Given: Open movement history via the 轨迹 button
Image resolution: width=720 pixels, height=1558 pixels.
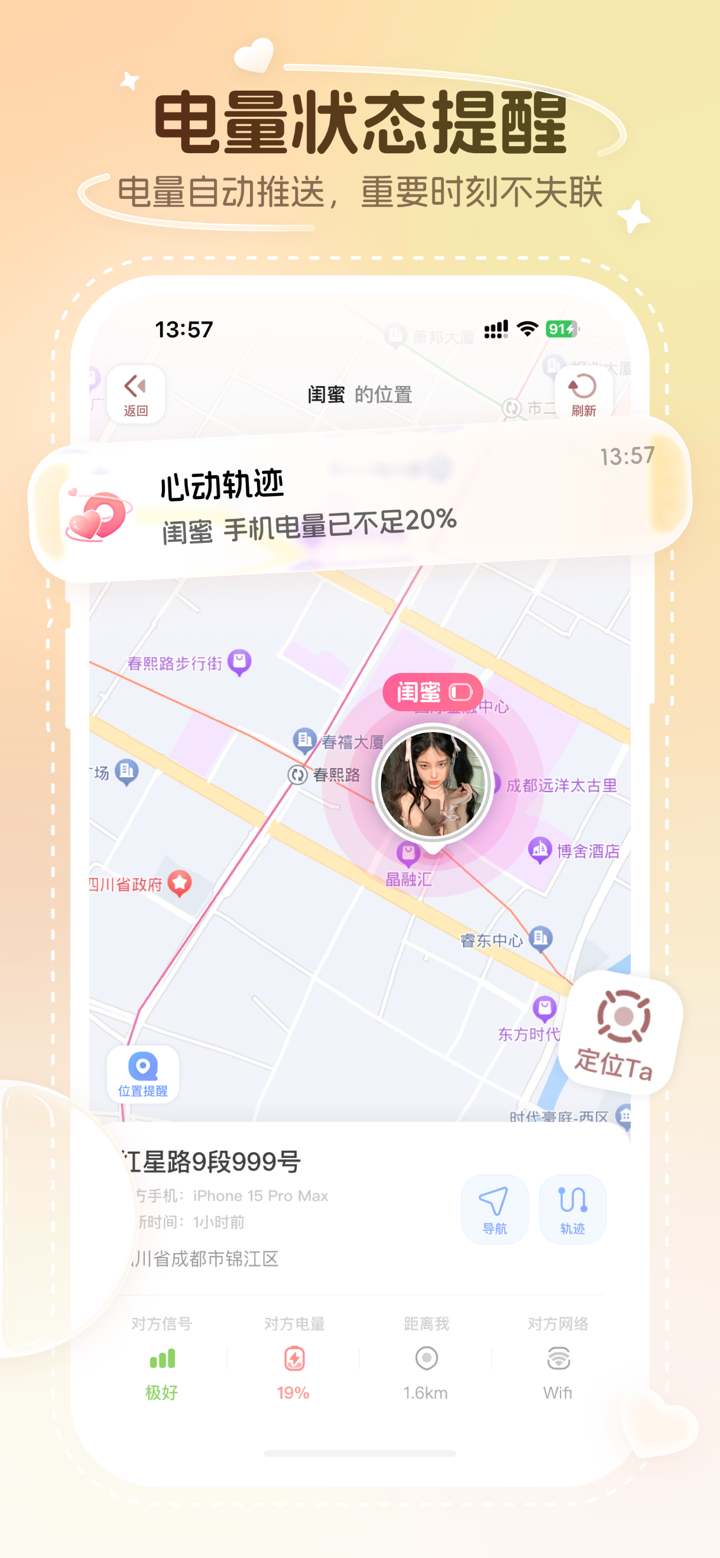Looking at the screenshot, I should (x=572, y=1209).
